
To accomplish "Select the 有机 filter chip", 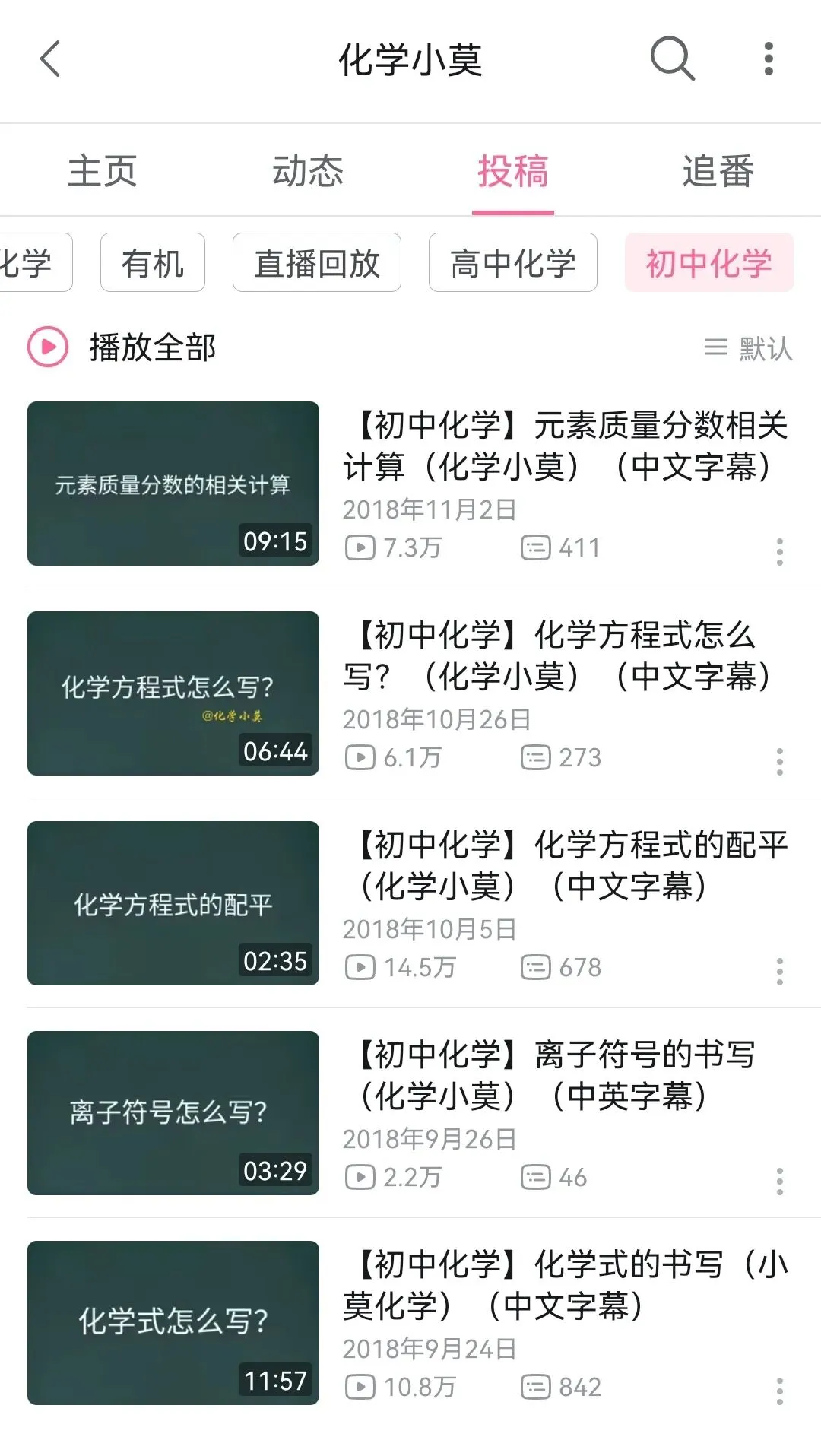I will (153, 263).
